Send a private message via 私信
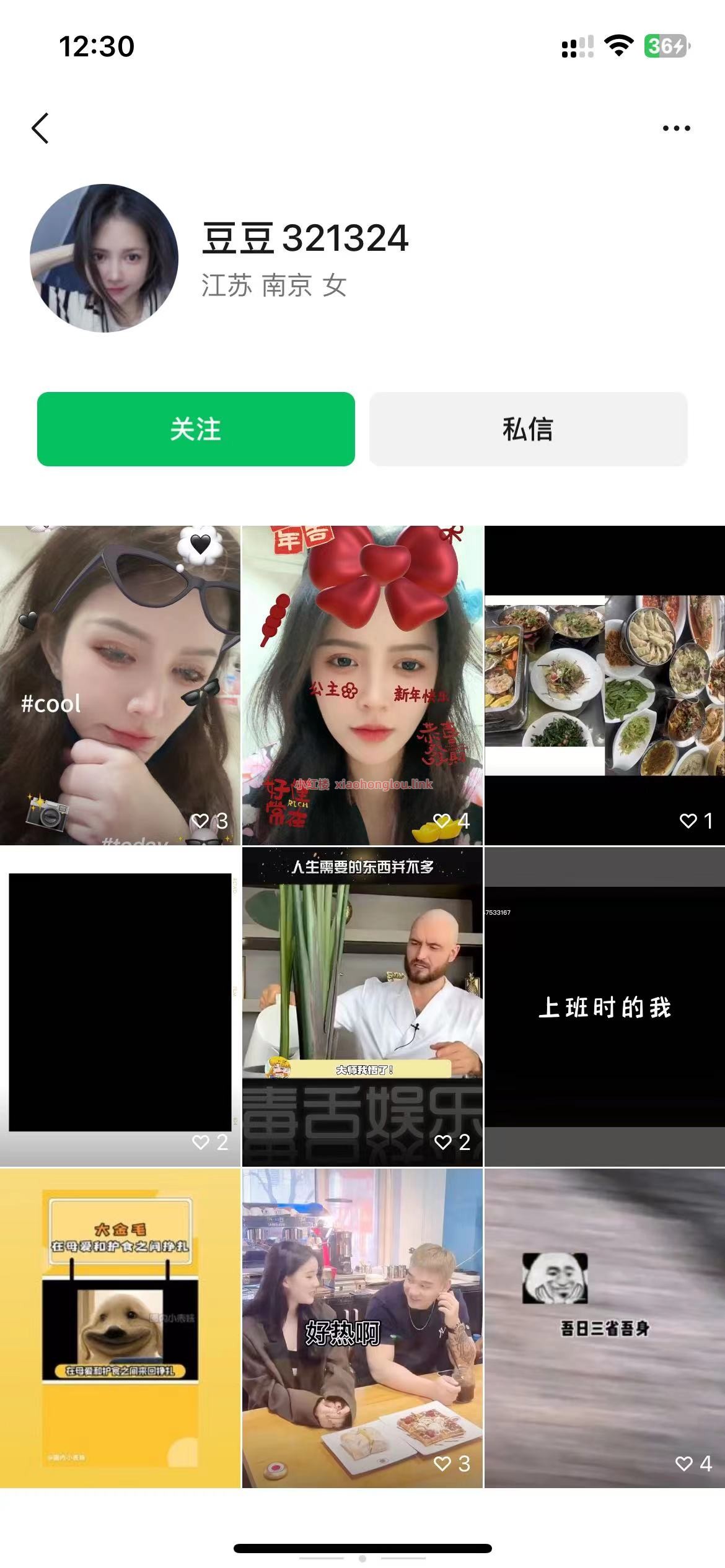725x1568 pixels. [528, 429]
